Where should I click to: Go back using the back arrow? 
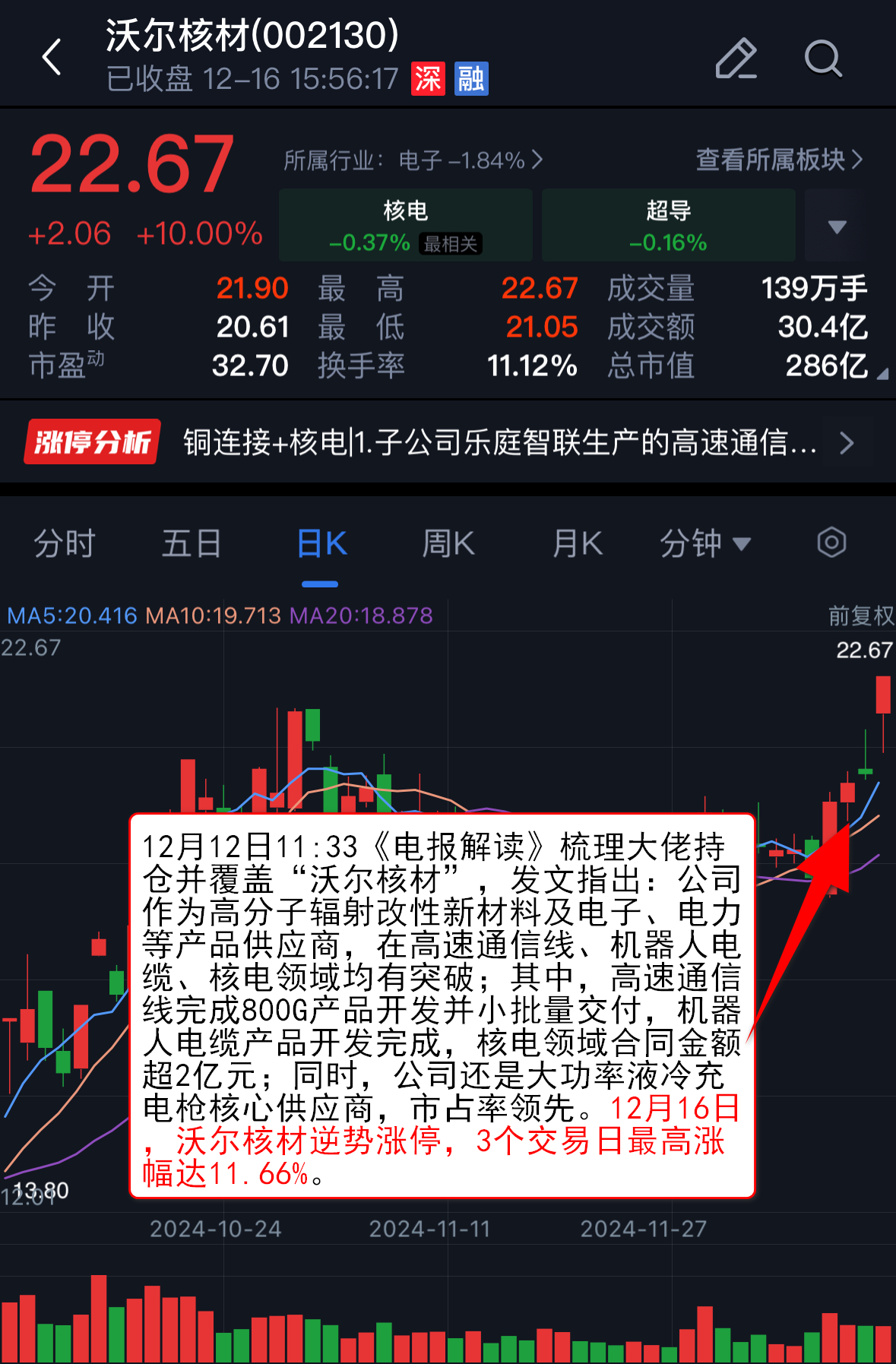point(52,58)
